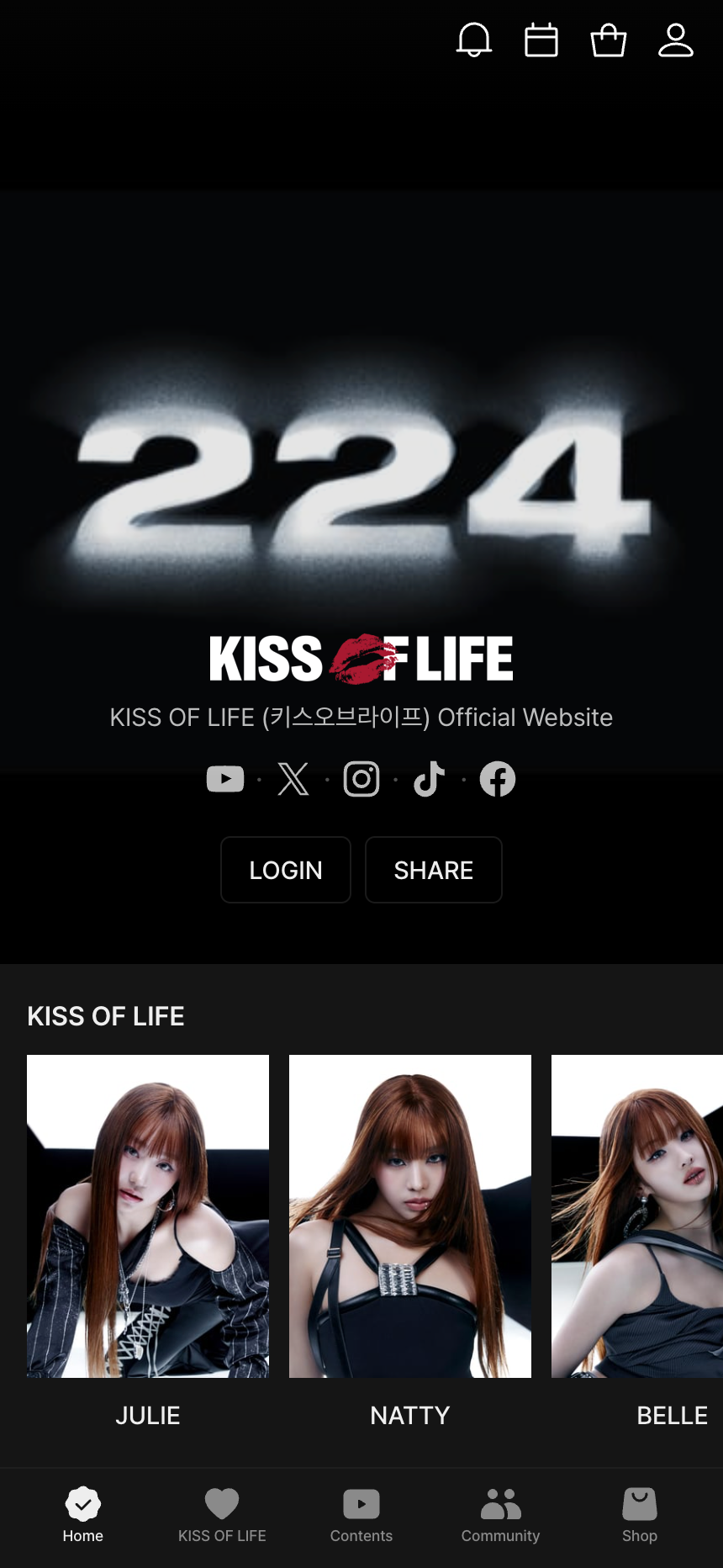This screenshot has height=1568, width=723.
Task: Switch to the Contents tab
Action: [x=361, y=1515]
